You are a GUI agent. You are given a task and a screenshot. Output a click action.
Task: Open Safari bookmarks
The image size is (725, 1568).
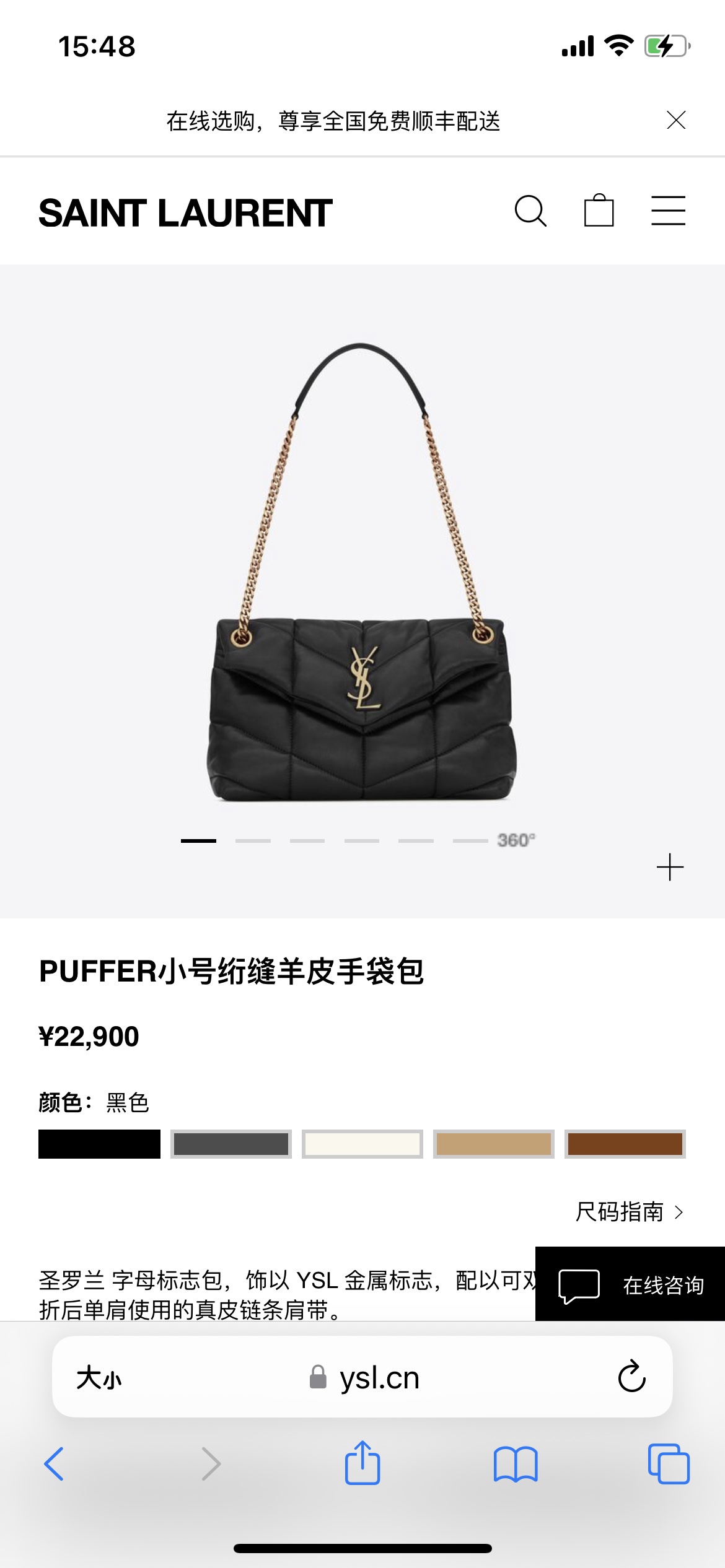click(x=516, y=1464)
